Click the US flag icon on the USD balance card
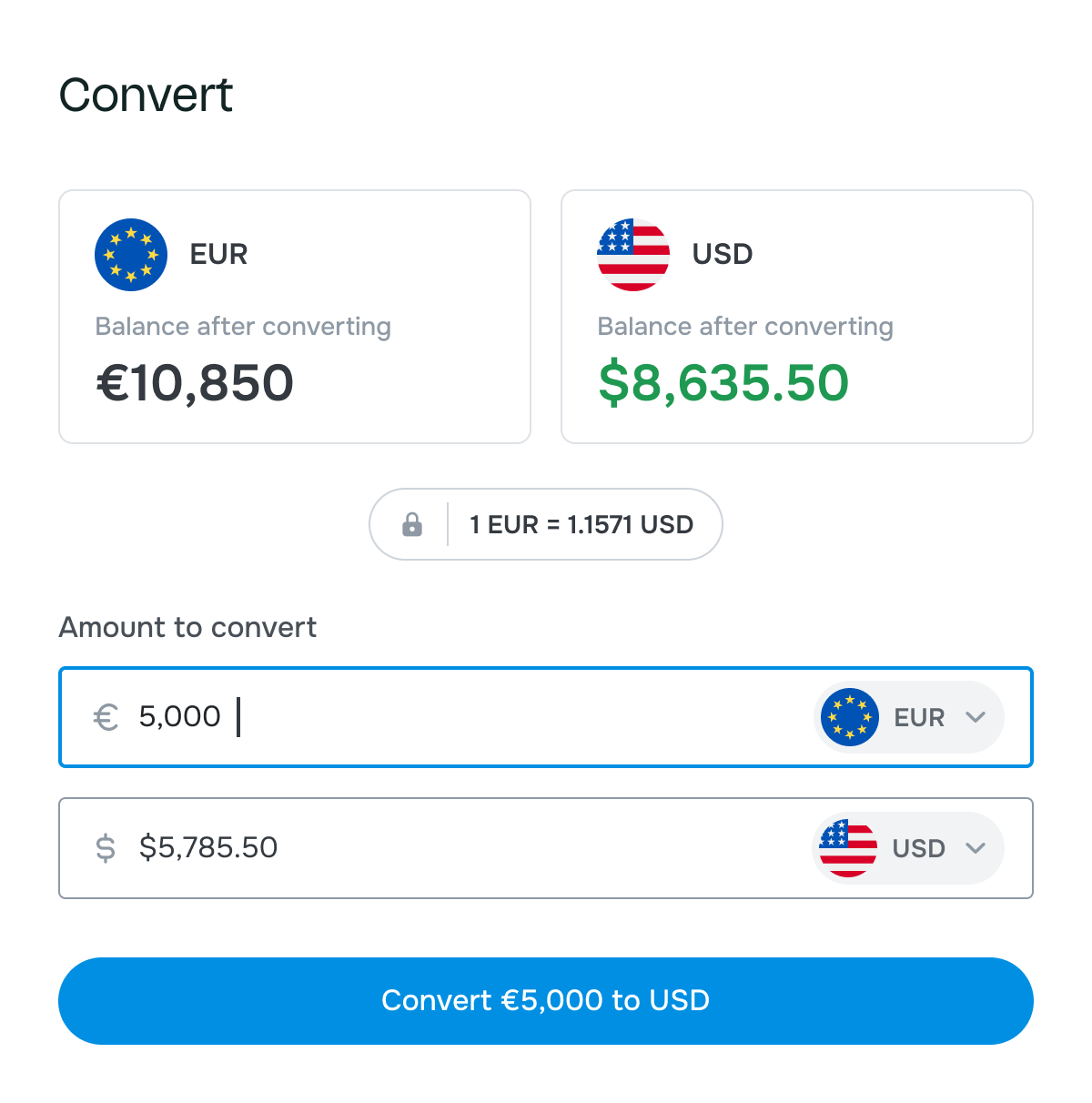Viewport: 1092px width, 1103px height. pos(632,255)
